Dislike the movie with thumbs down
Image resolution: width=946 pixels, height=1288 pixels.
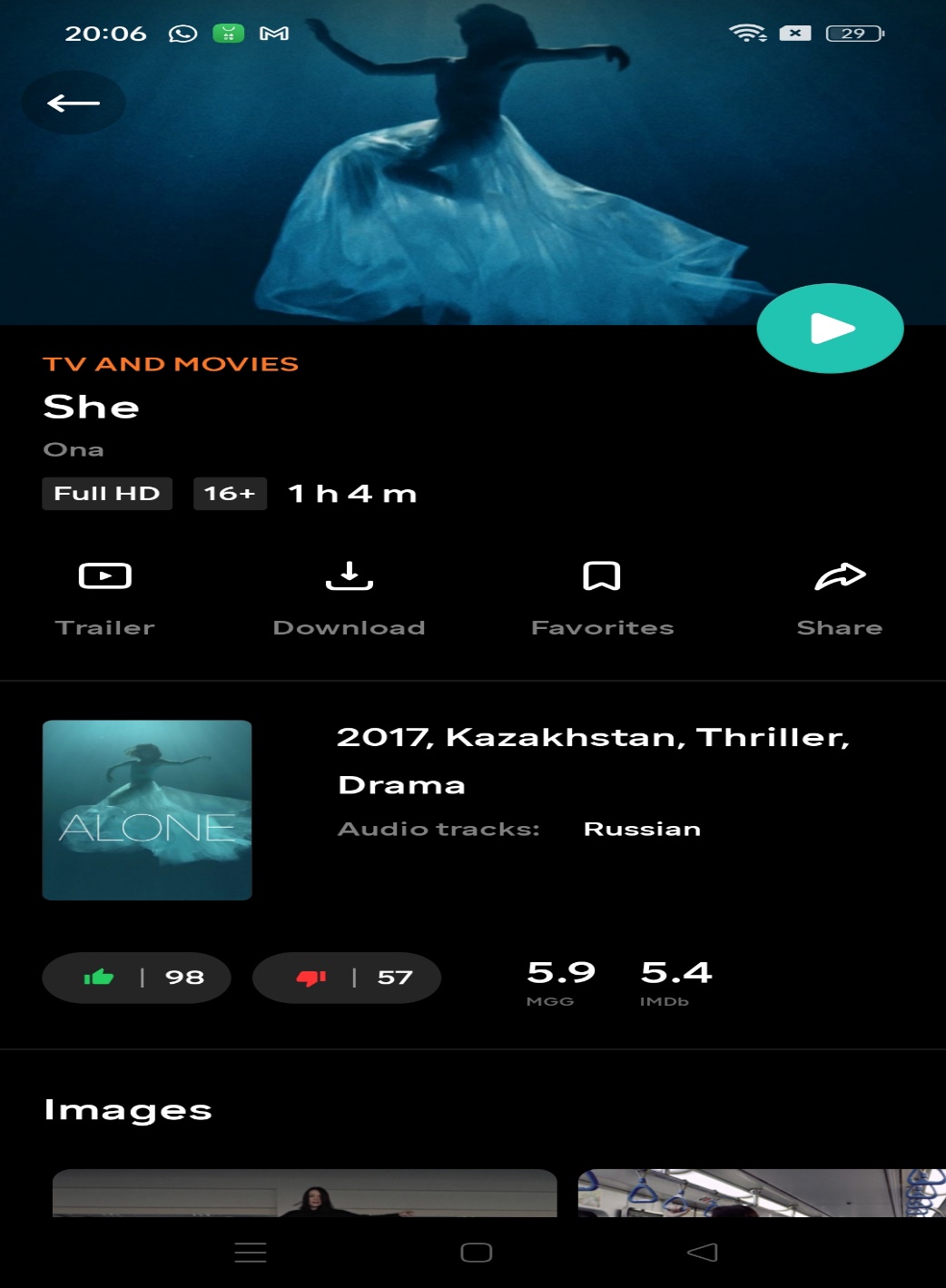tap(346, 978)
